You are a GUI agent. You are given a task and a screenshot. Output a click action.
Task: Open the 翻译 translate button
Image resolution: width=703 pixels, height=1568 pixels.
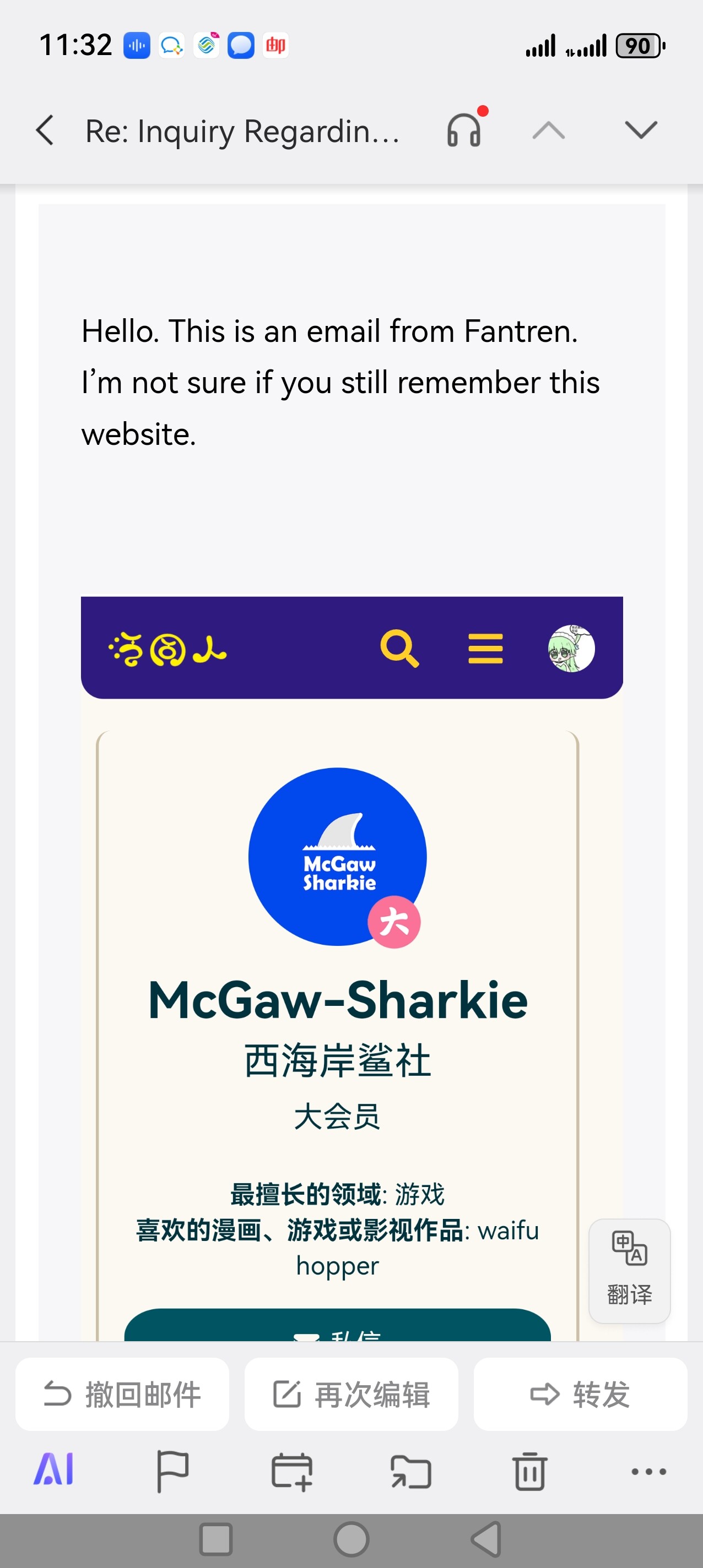[x=629, y=1271]
